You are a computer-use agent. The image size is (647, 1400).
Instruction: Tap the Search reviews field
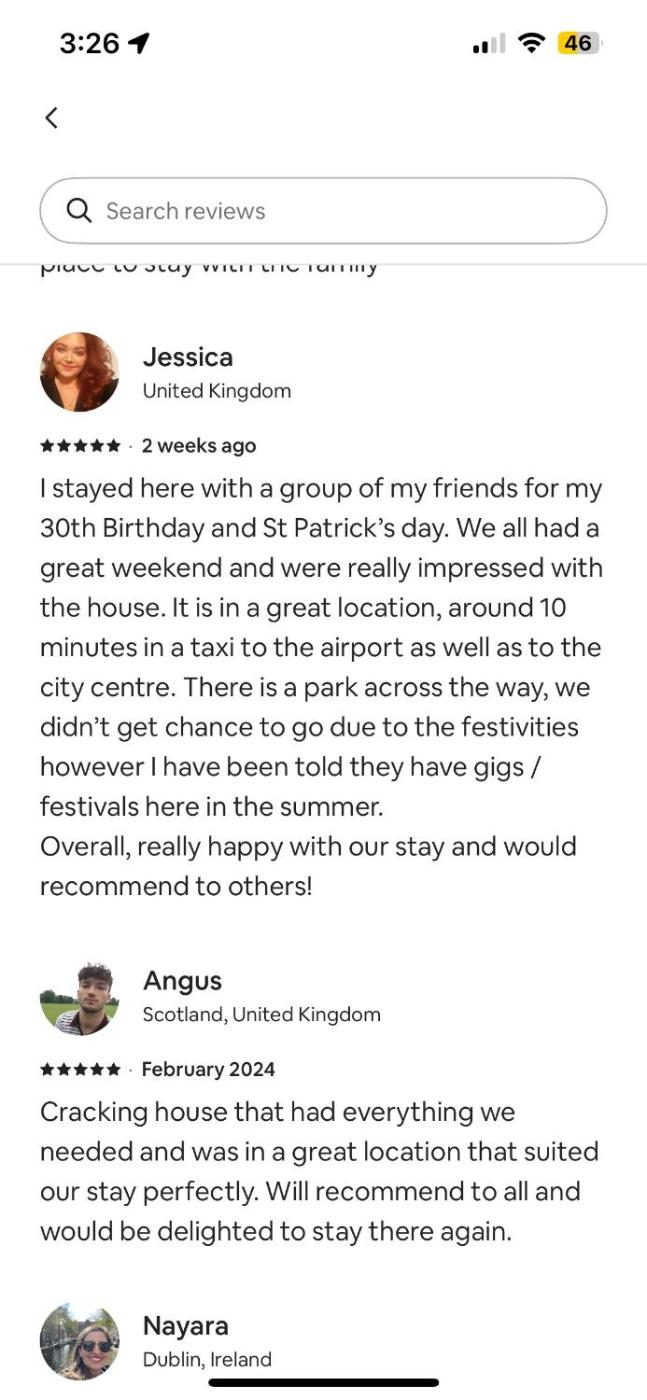coord(323,211)
